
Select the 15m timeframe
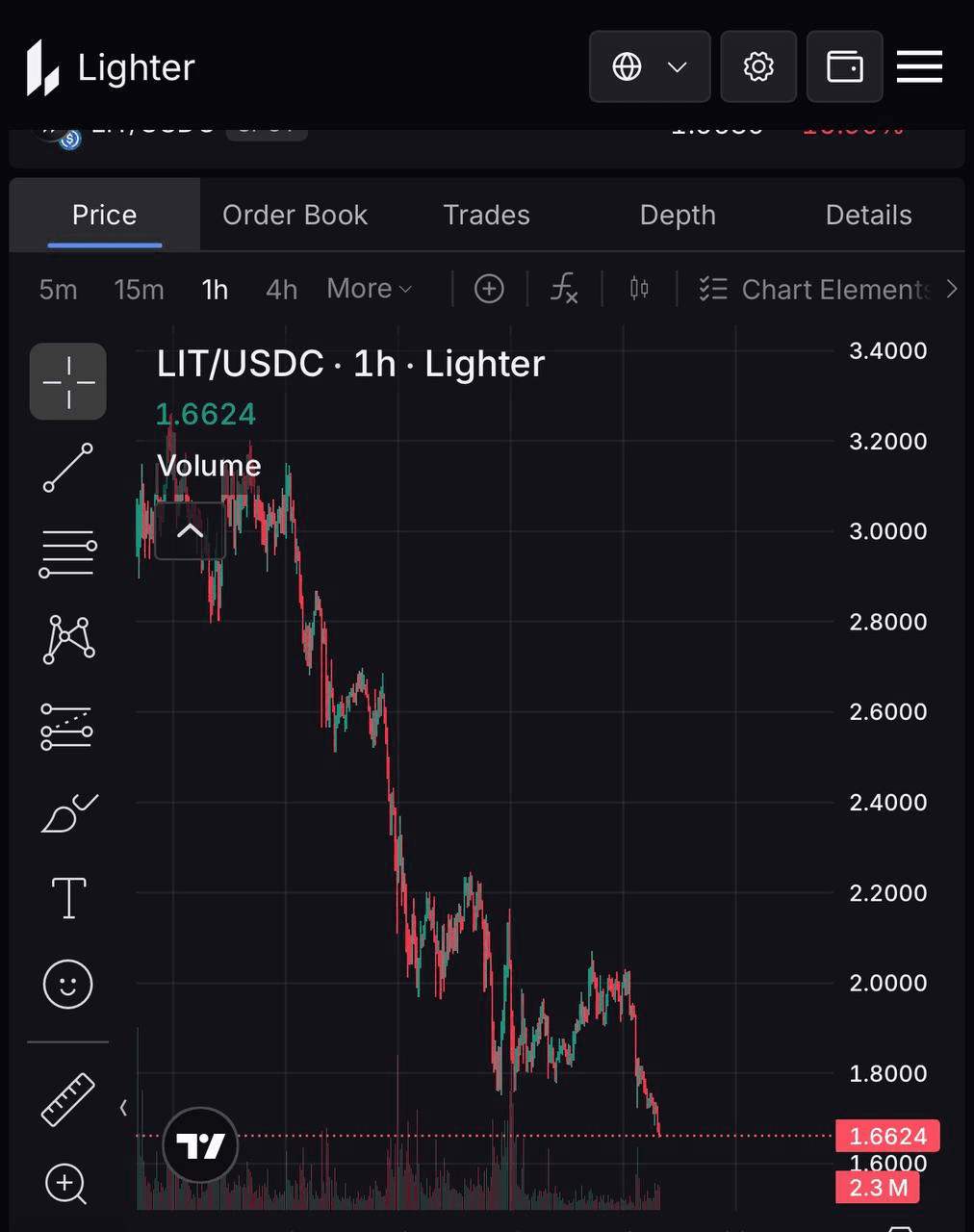139,289
